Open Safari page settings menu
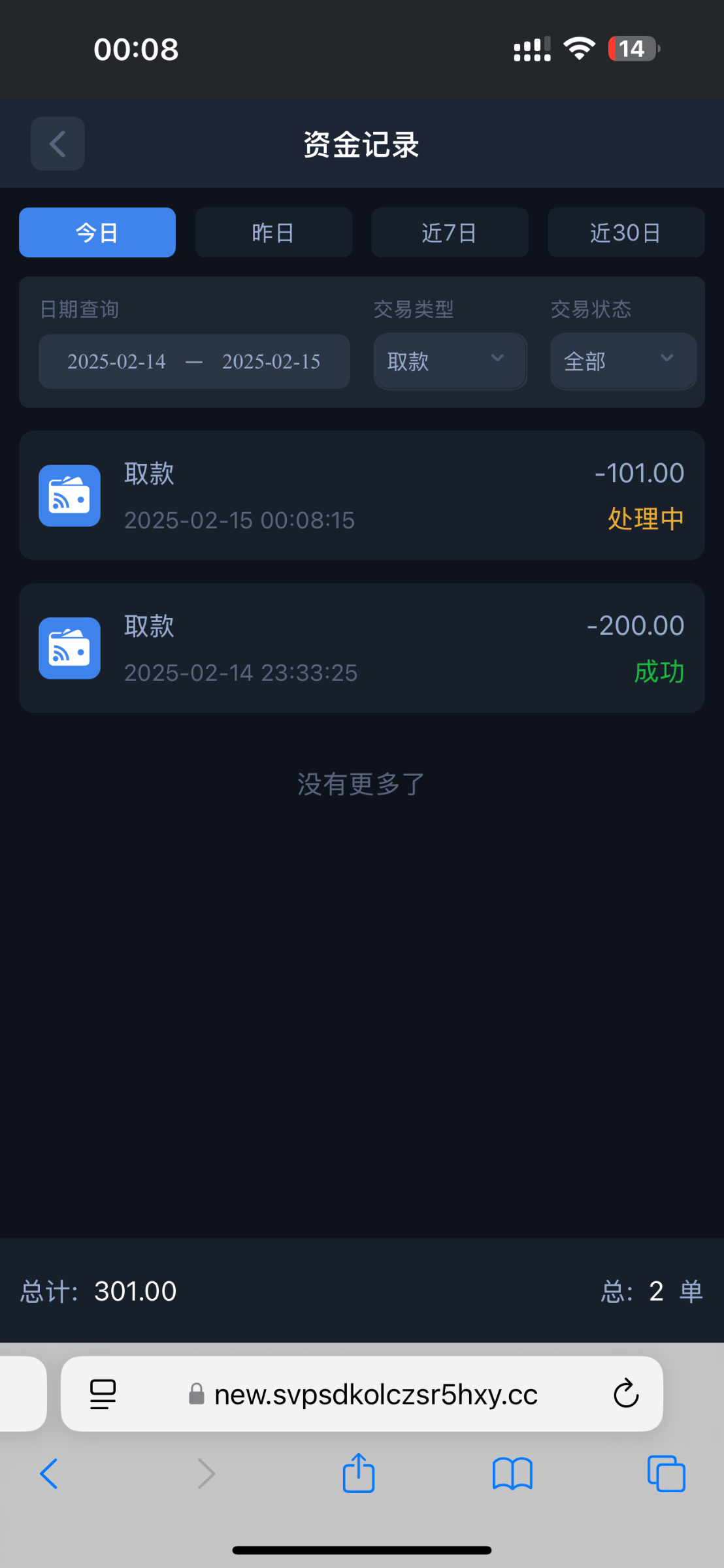The width and height of the screenshot is (724, 1568). (103, 1394)
